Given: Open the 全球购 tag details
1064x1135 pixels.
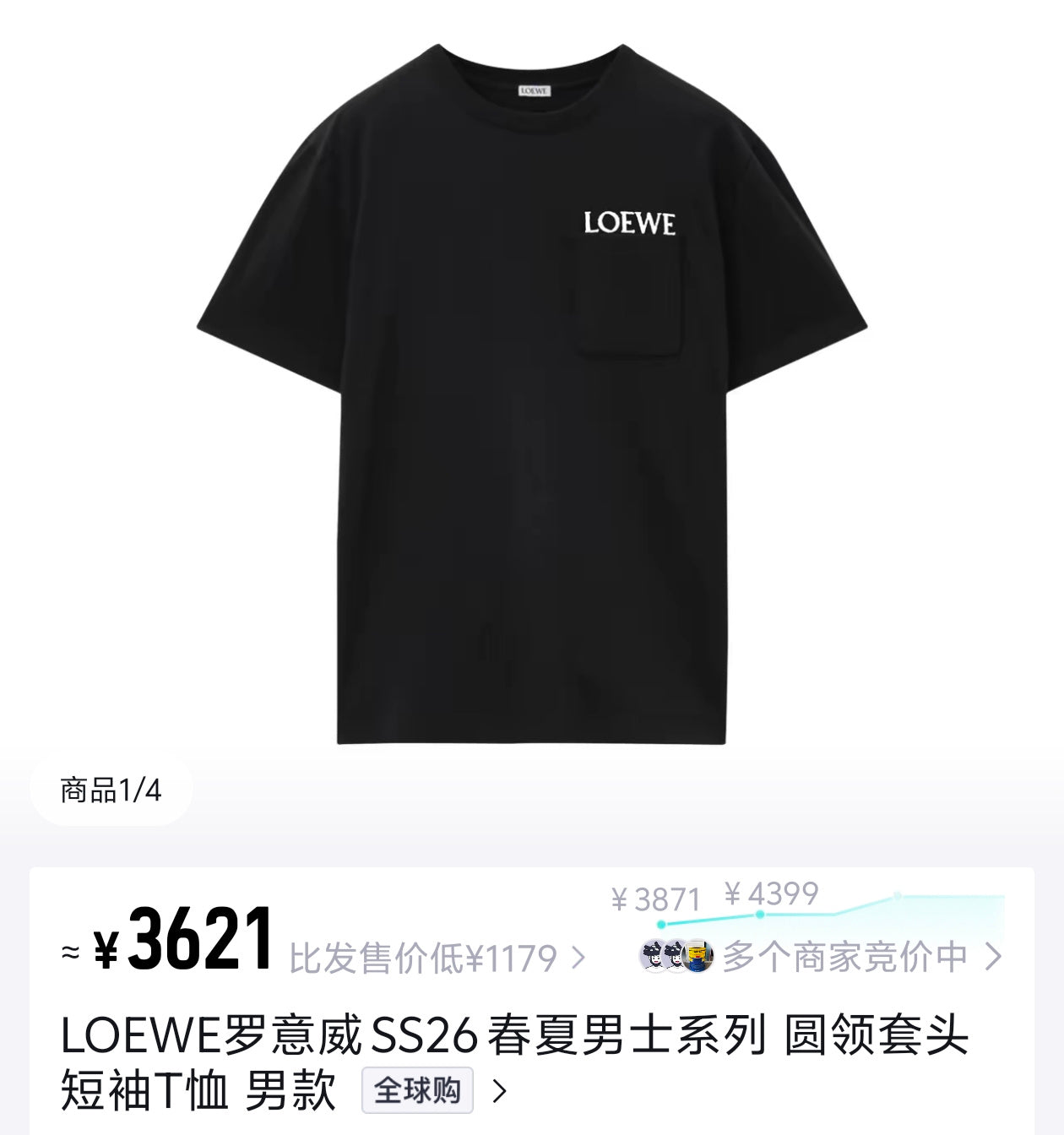Looking at the screenshot, I should (x=417, y=1090).
